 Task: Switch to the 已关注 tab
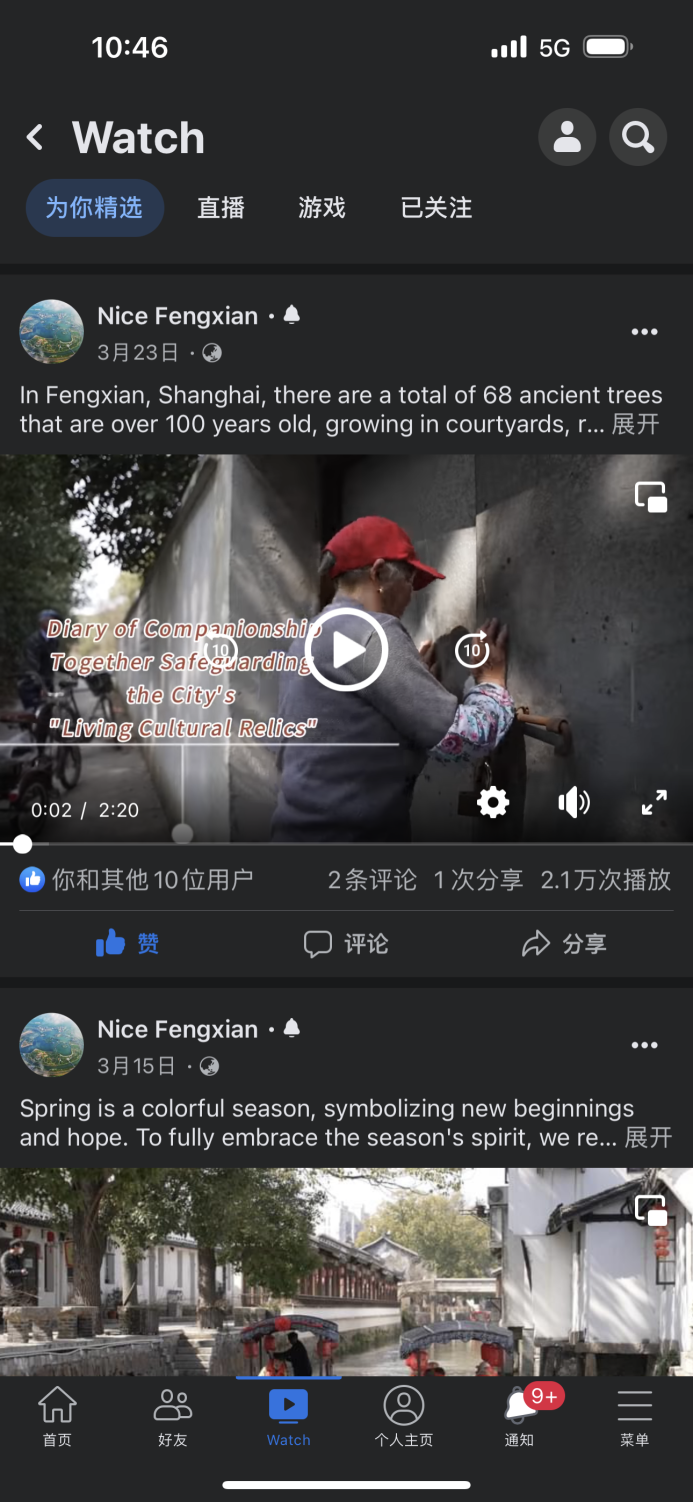point(436,208)
